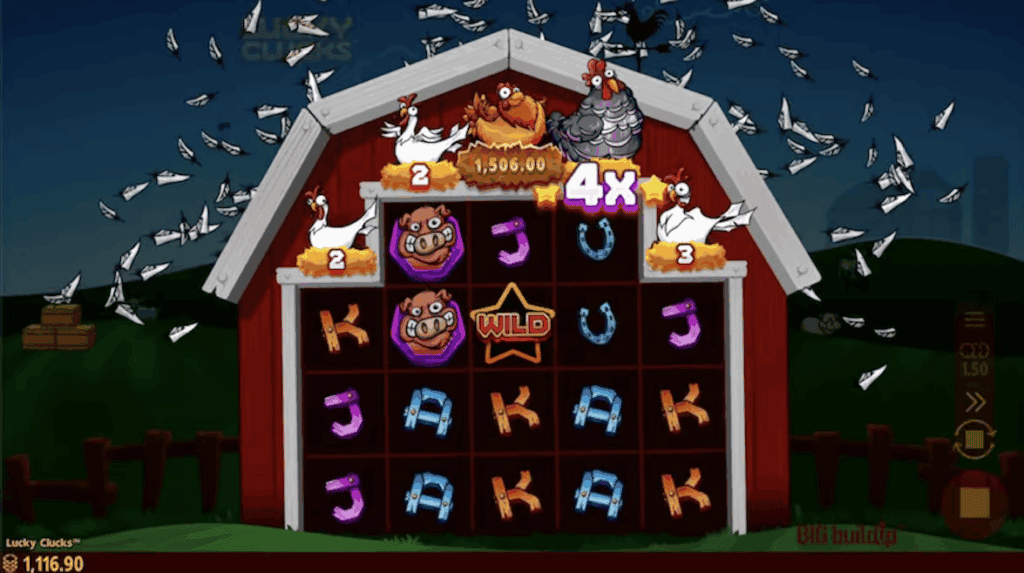Tap the autoplay button with circular arrows
The image size is (1024, 573).
[974, 440]
